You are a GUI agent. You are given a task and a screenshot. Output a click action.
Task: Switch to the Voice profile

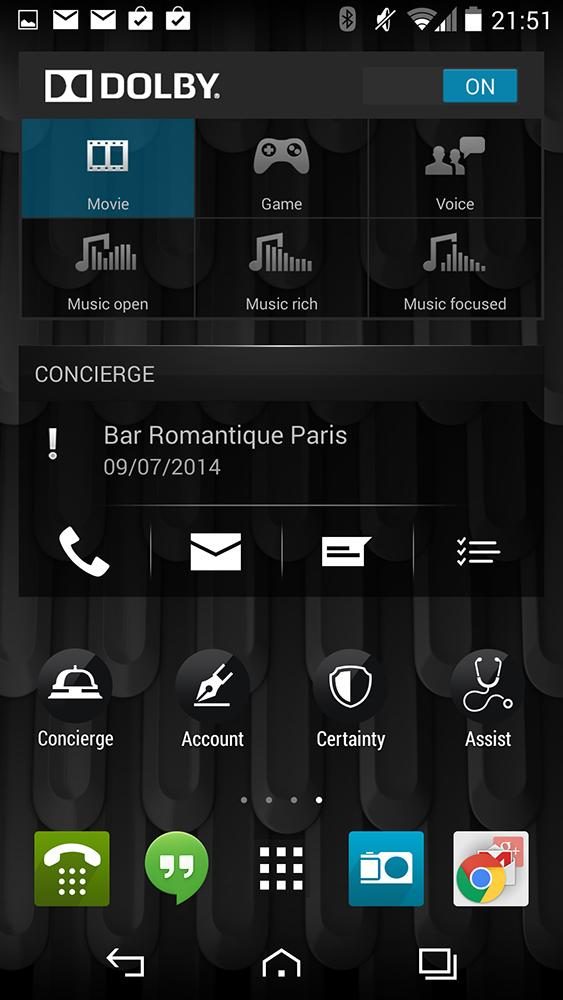(455, 168)
